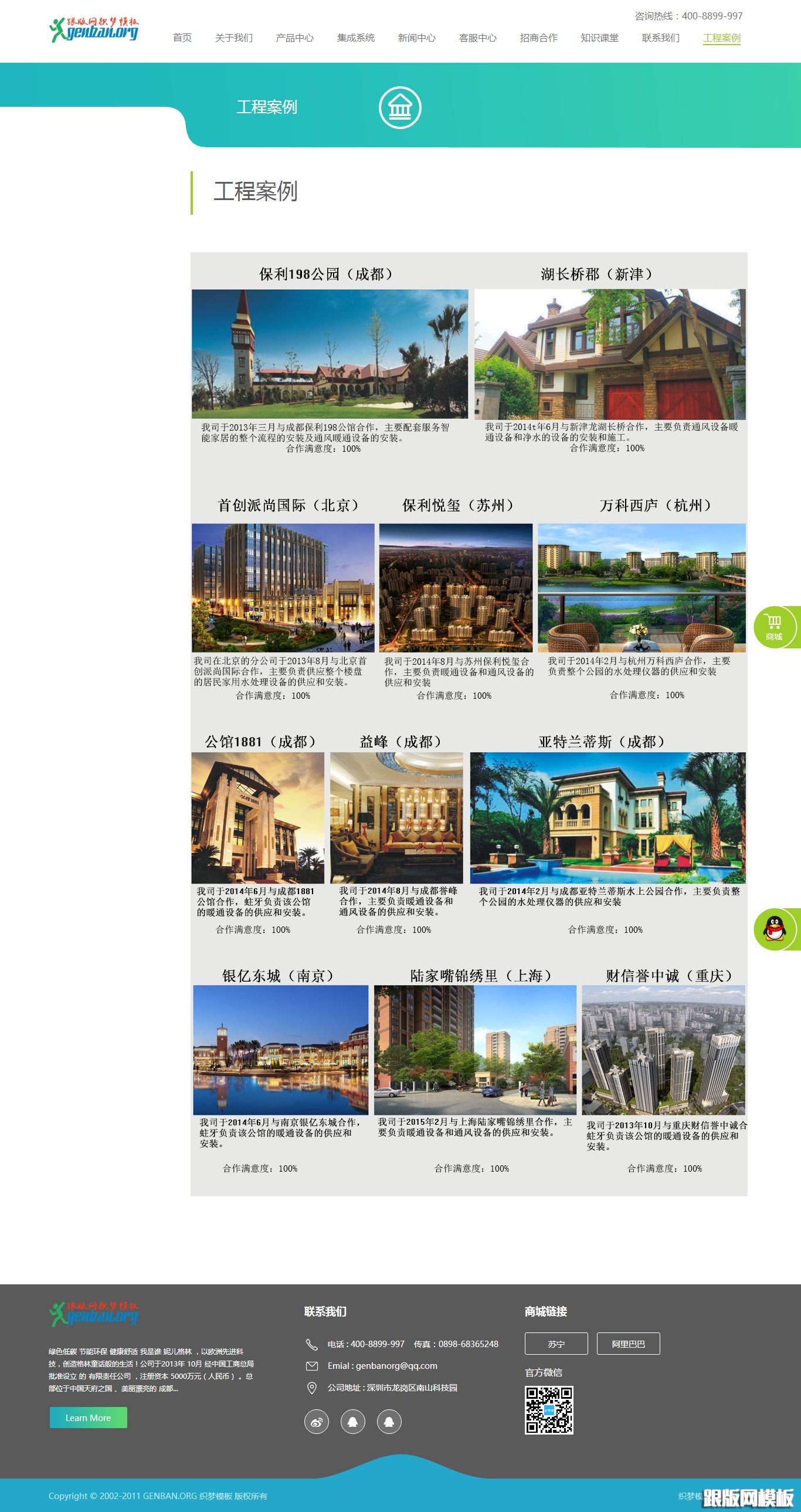Go to 关于我们 page
The image size is (801, 1512).
(233, 38)
